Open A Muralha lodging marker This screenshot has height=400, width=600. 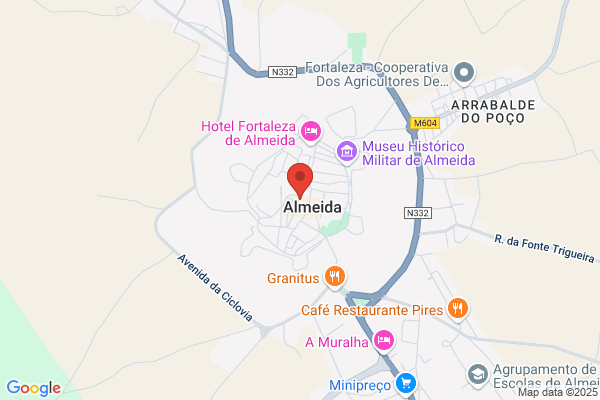pyautogui.click(x=384, y=341)
